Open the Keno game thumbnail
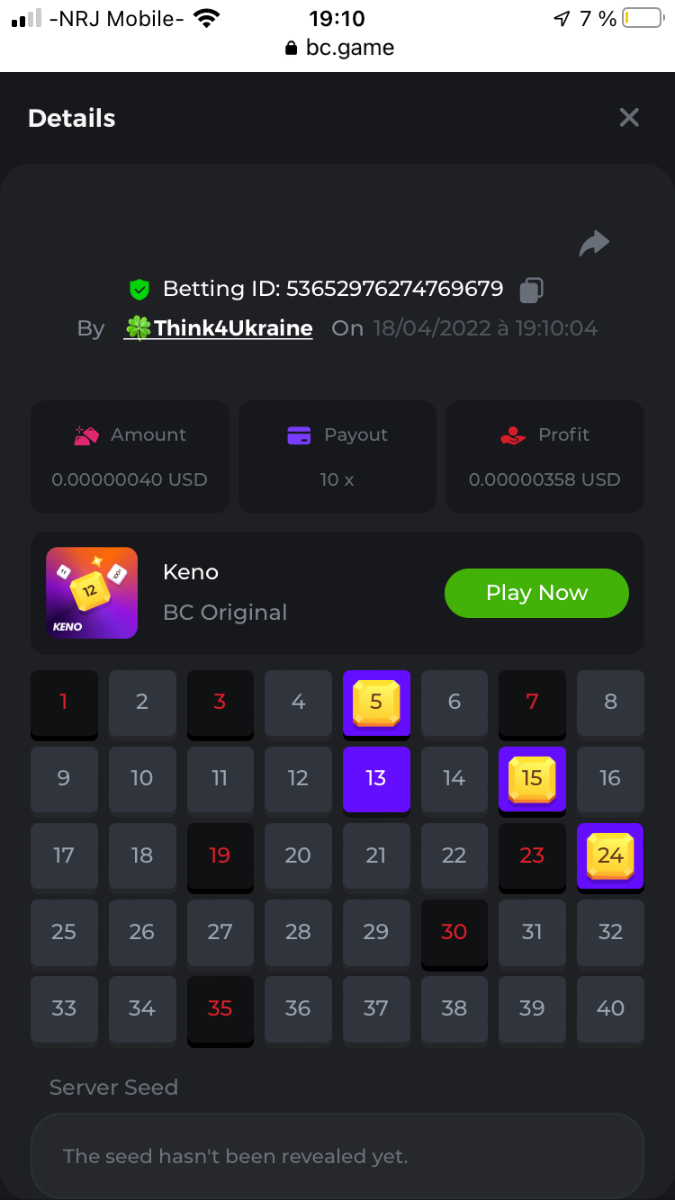Image resolution: width=675 pixels, height=1200 pixels. click(x=92, y=593)
